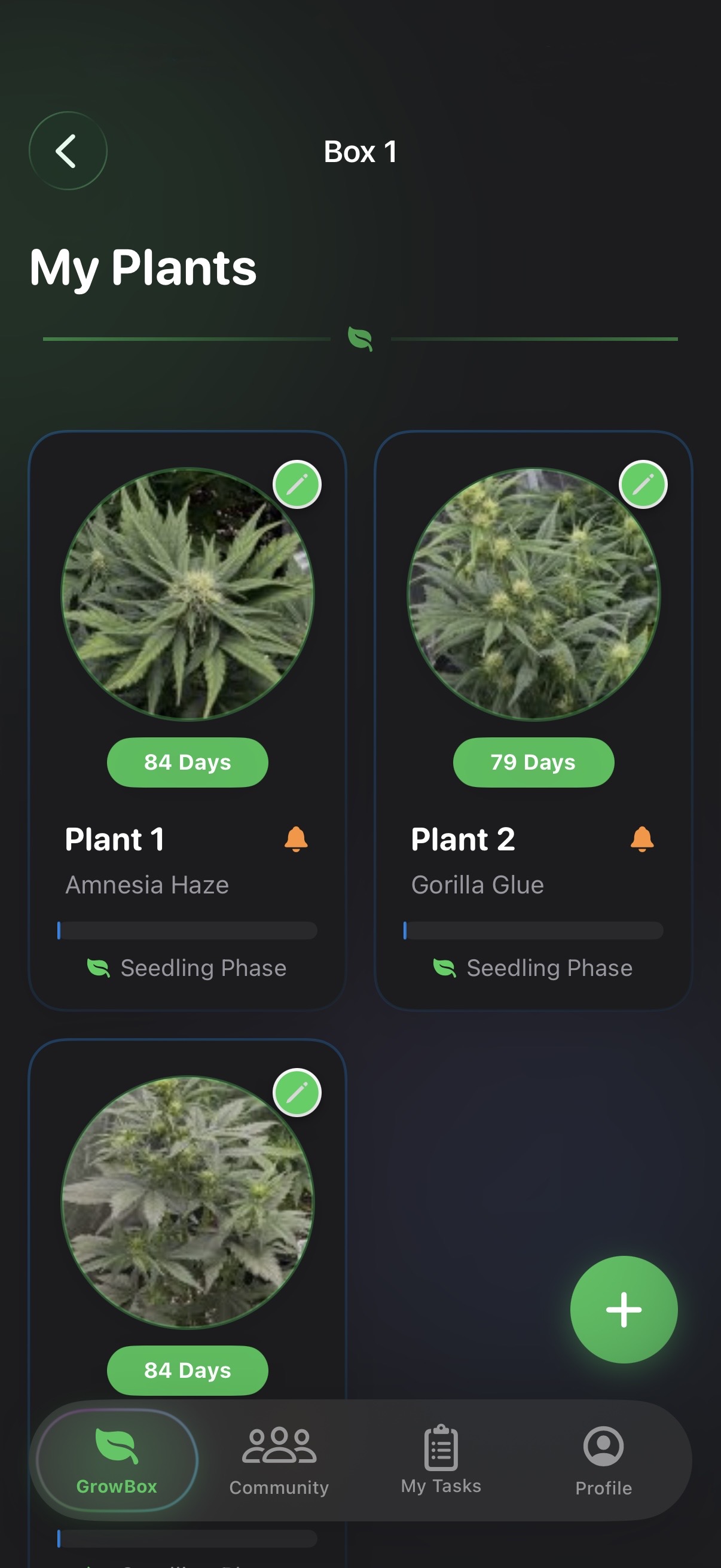Screen dimensions: 721x1568
Task: Open the reminder bell for Plant 2
Action: [x=642, y=840]
